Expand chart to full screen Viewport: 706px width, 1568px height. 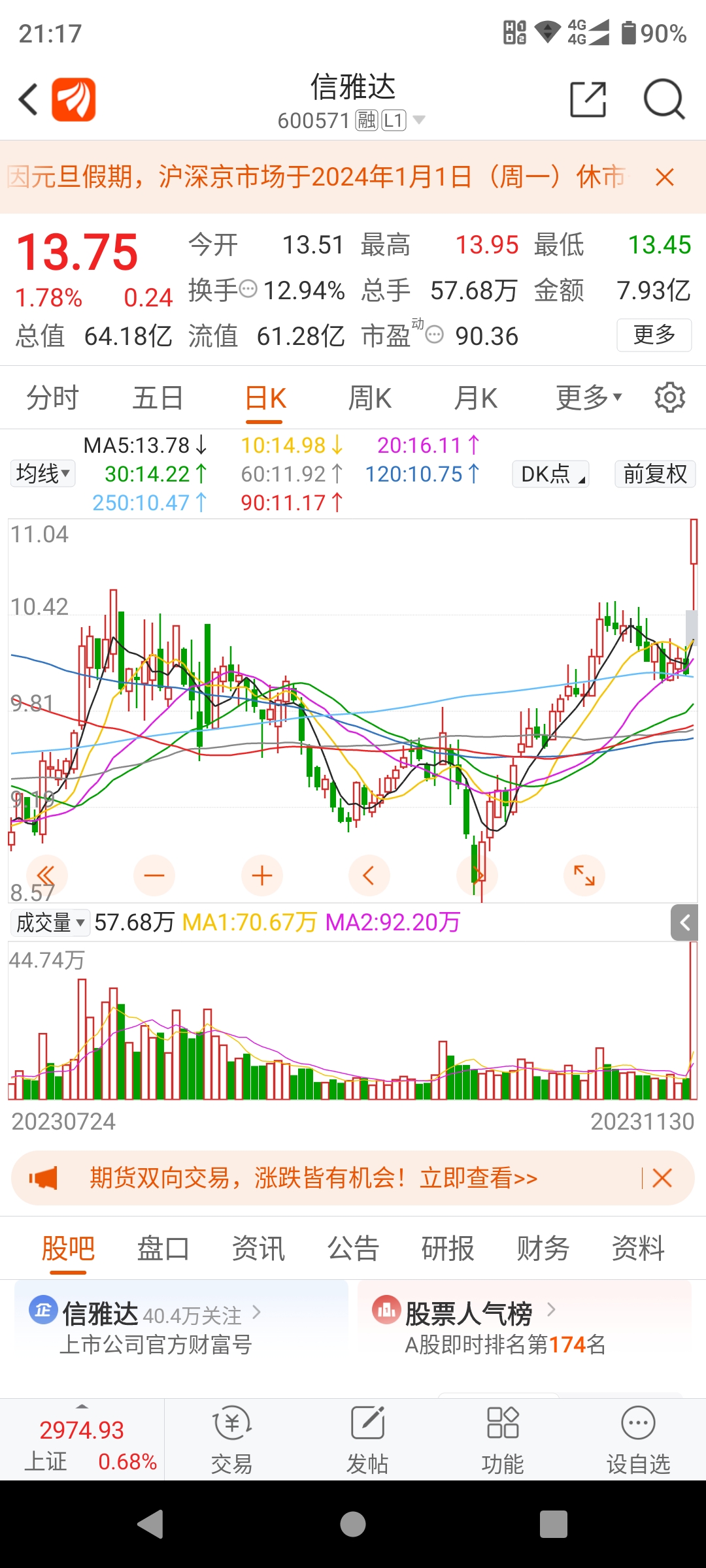584,875
